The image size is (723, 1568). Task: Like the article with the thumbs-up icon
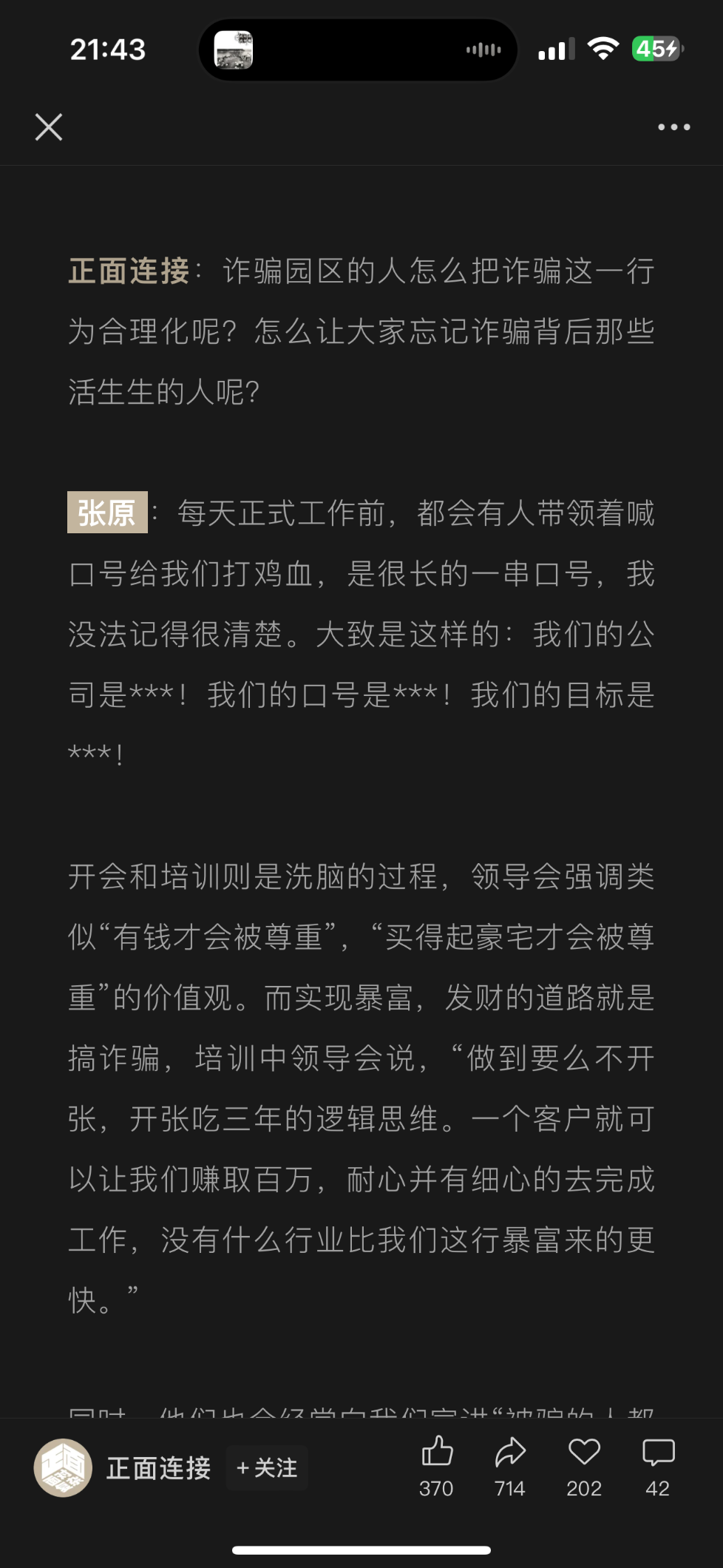(437, 1453)
